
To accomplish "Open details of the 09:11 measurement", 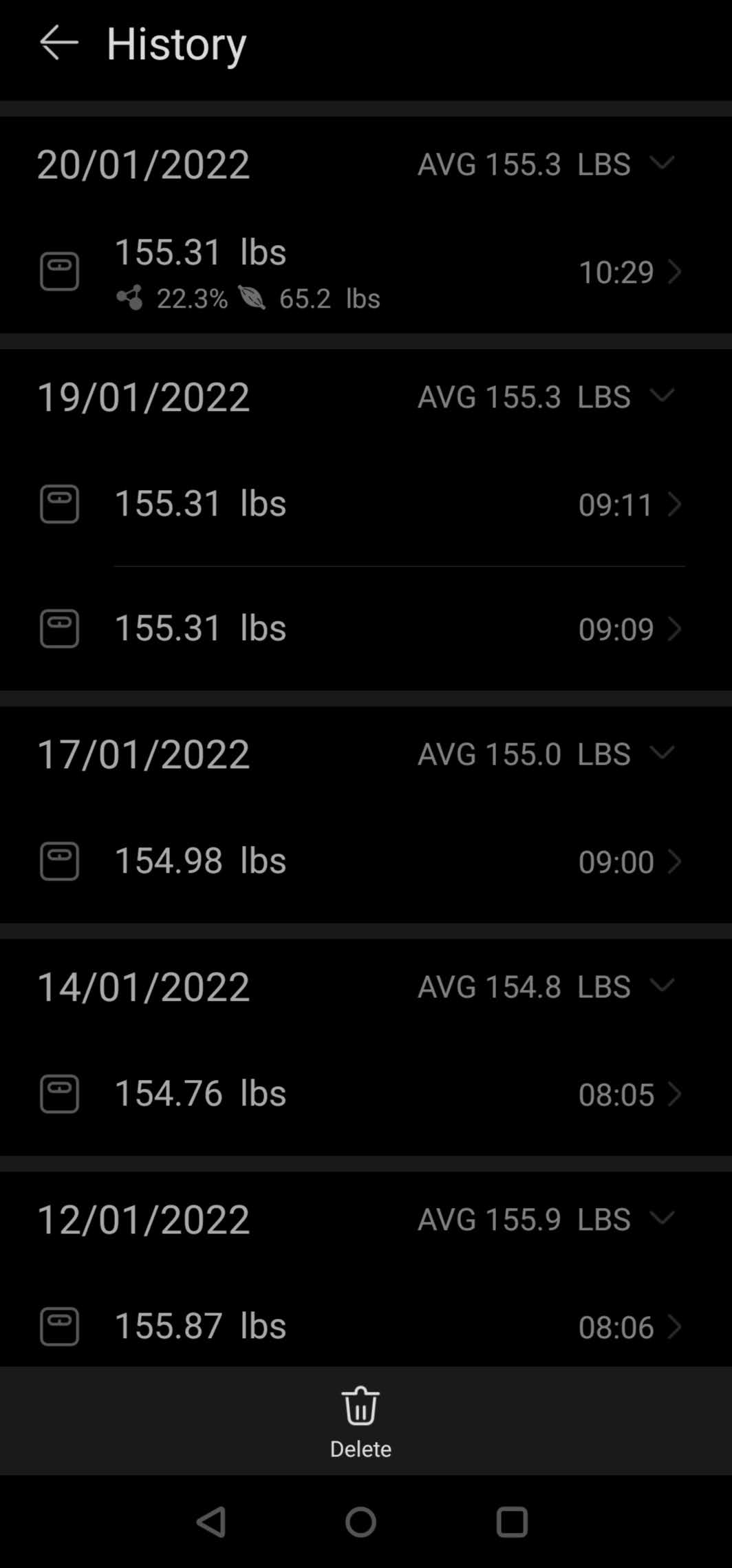I will coord(675,504).
